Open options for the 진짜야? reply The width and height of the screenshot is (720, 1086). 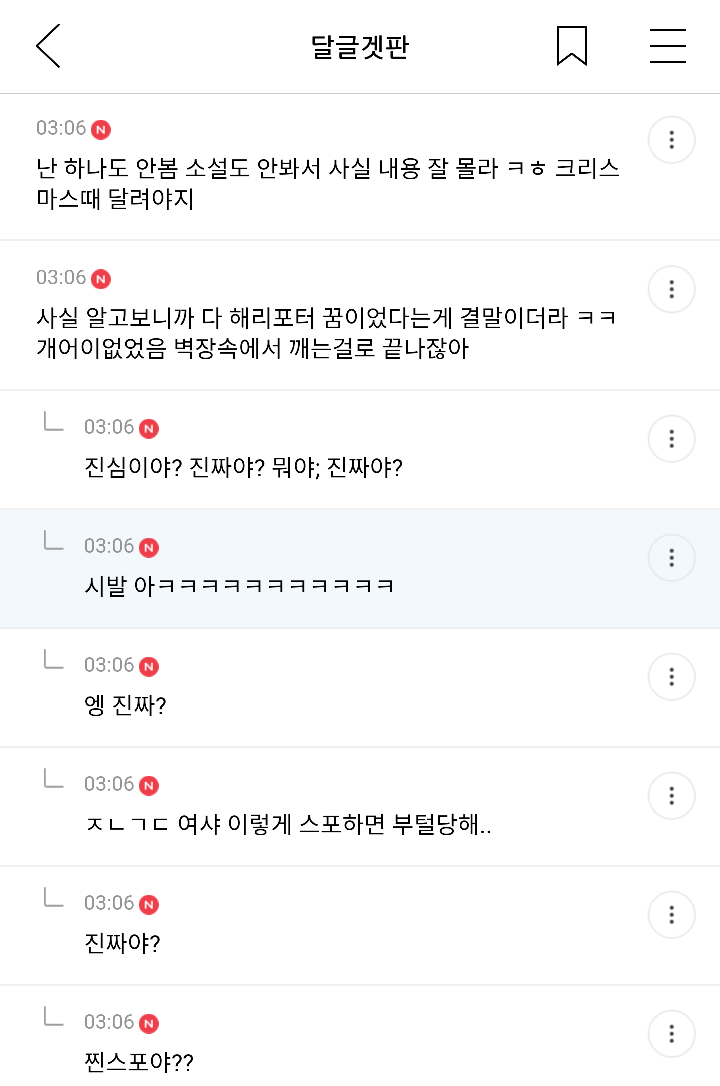pos(672,914)
